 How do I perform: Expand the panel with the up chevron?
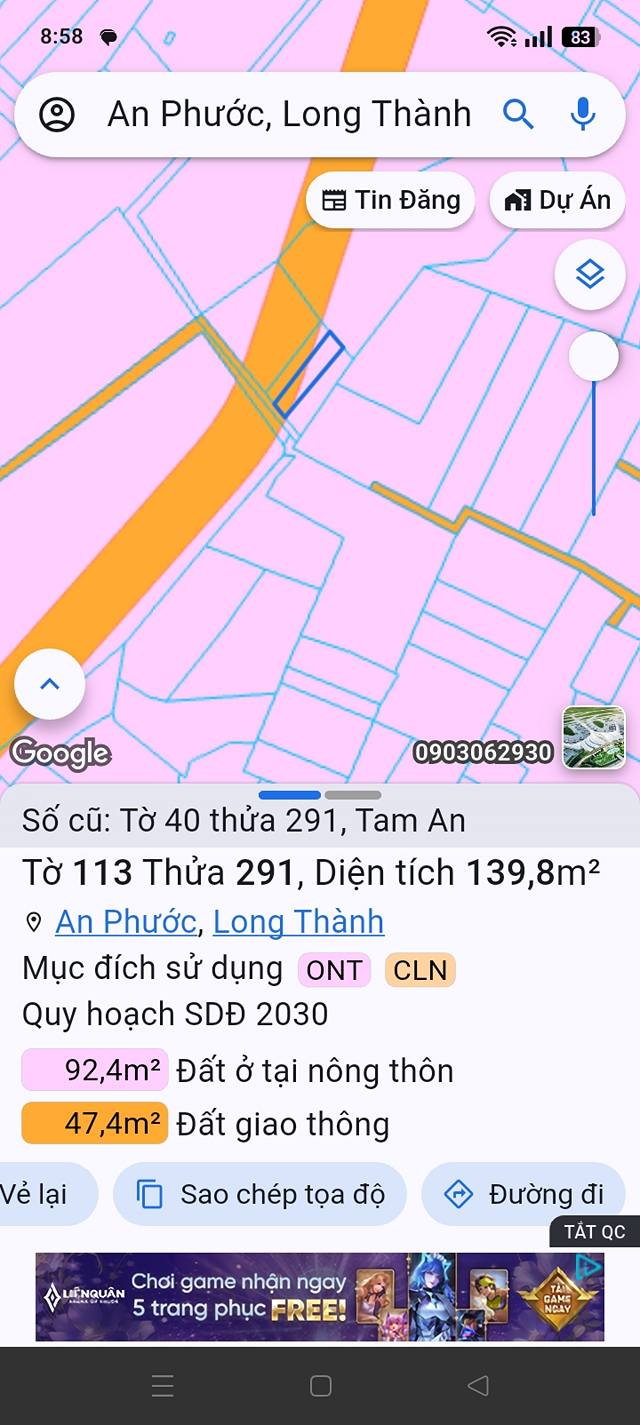[x=50, y=684]
